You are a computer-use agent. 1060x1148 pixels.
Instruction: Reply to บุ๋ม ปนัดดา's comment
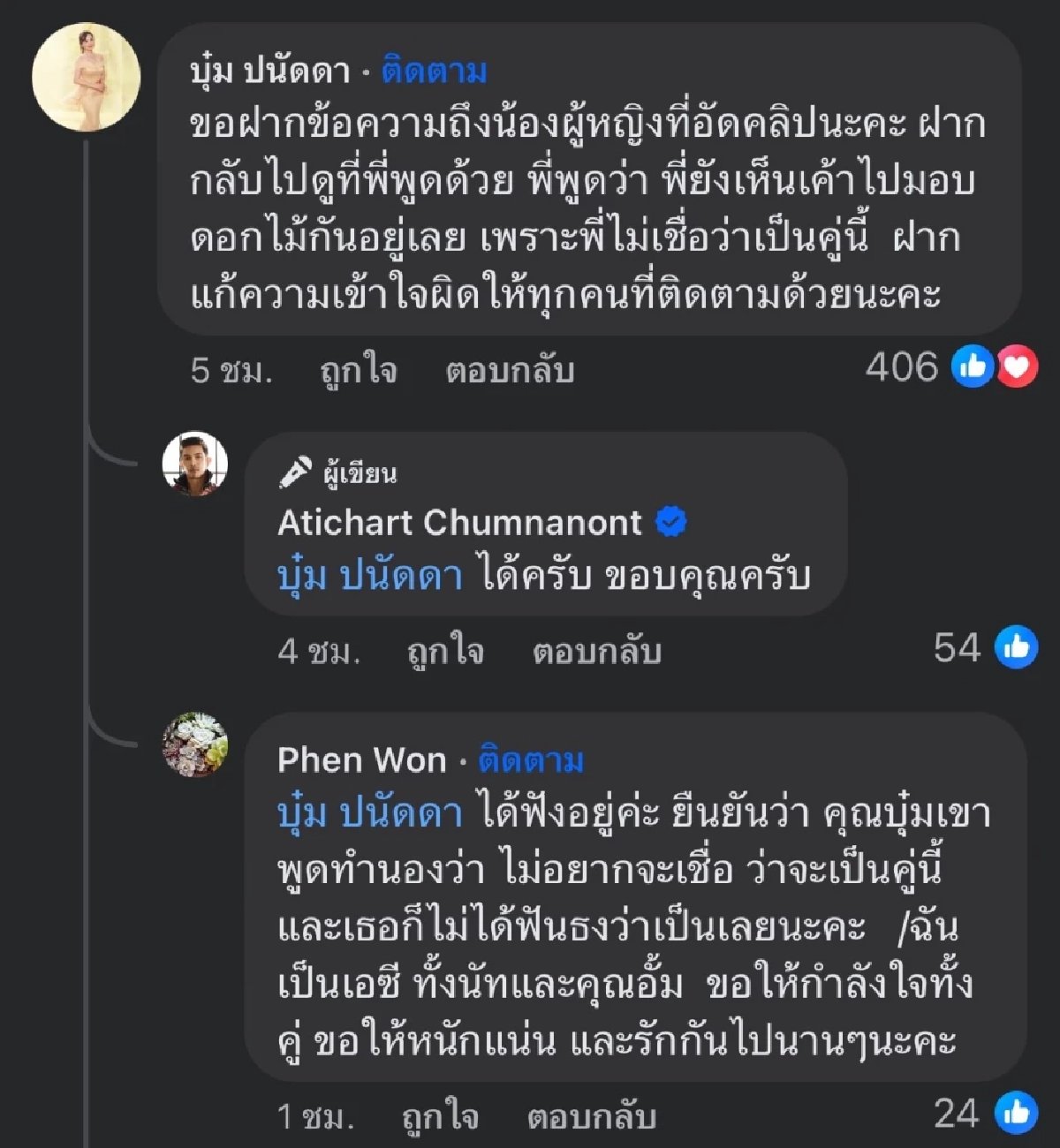click(510, 370)
